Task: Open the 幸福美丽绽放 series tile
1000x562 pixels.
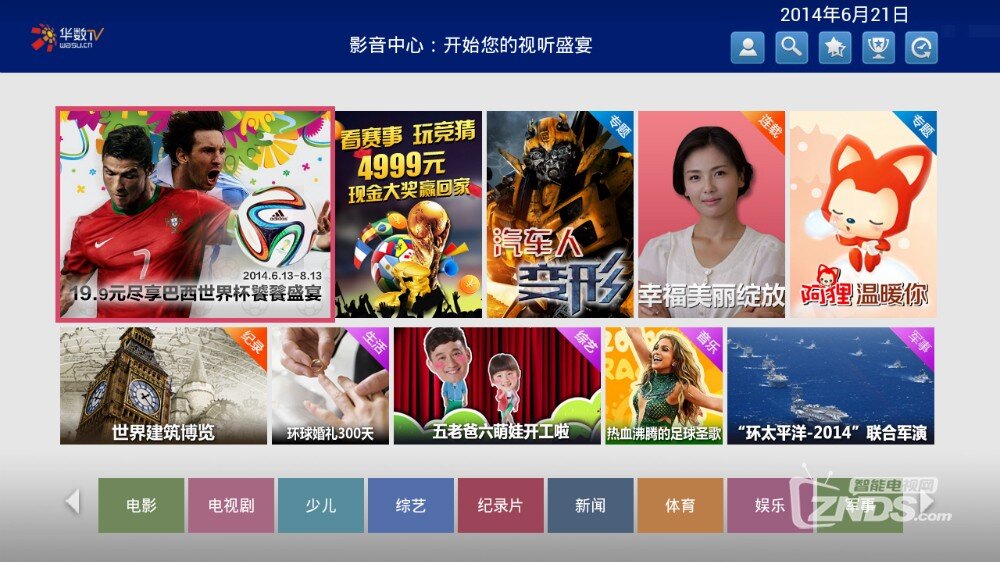Action: 711,214
